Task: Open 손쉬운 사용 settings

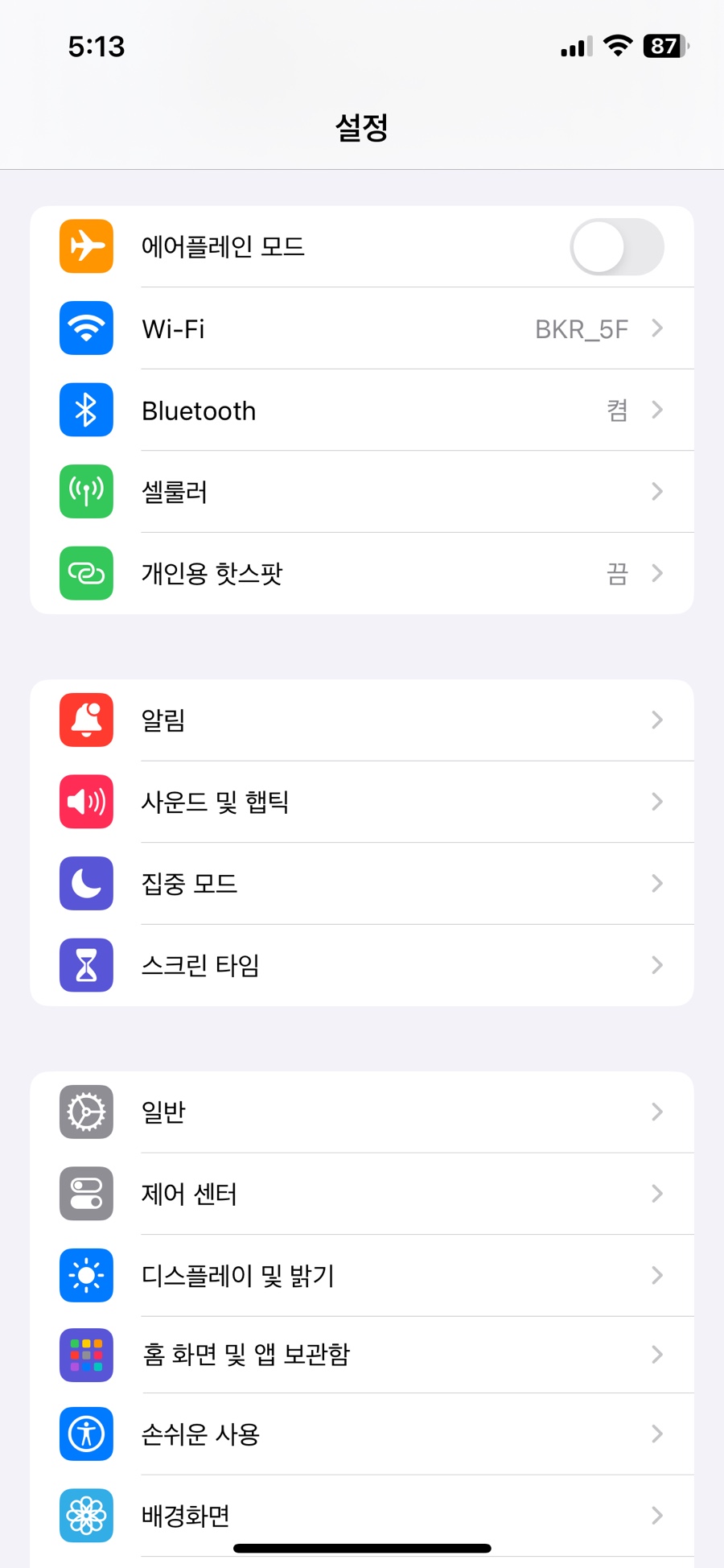Action: (362, 1434)
